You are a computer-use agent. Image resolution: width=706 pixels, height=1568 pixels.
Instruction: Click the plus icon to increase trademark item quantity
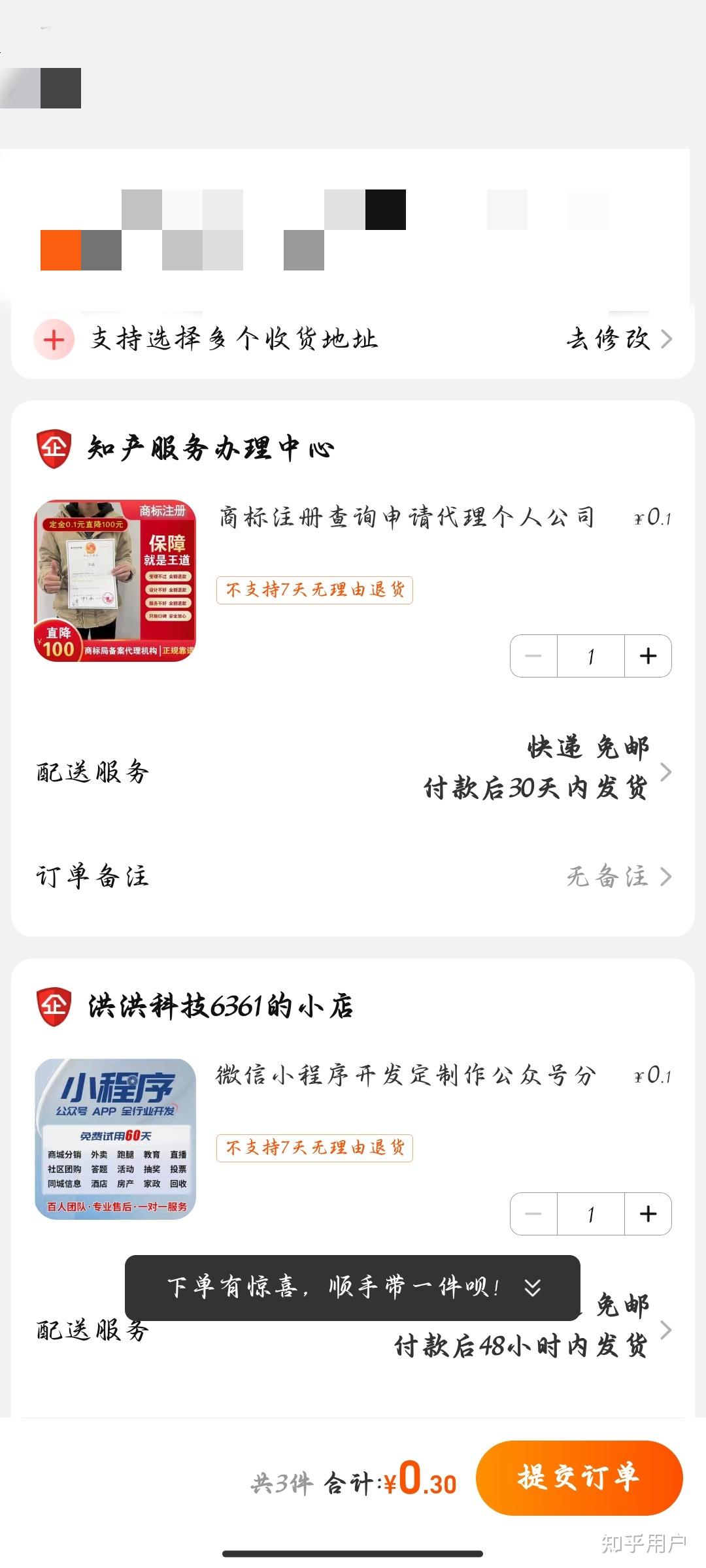click(x=647, y=657)
